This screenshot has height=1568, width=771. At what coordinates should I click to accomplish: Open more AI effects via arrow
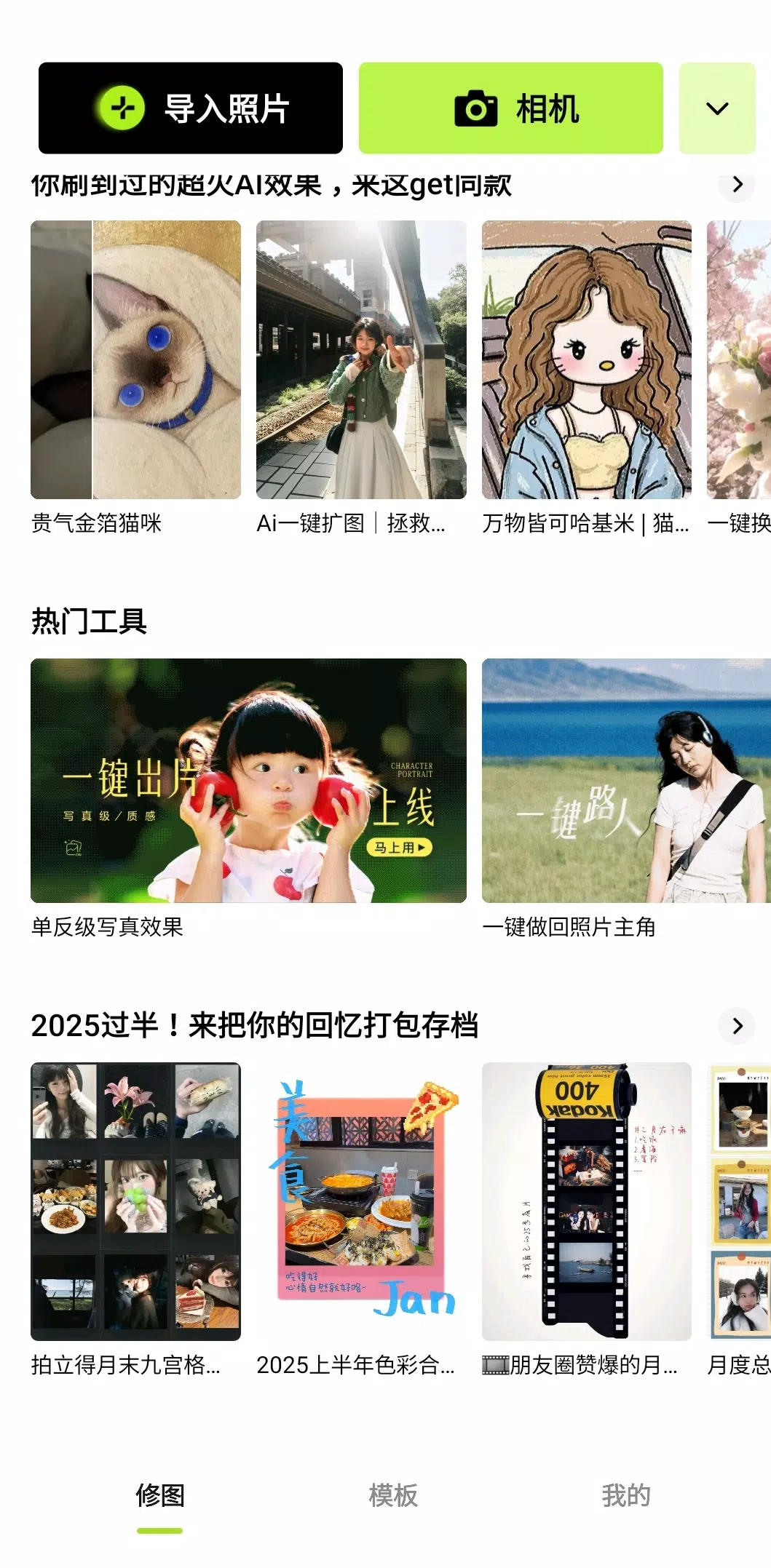click(x=737, y=185)
